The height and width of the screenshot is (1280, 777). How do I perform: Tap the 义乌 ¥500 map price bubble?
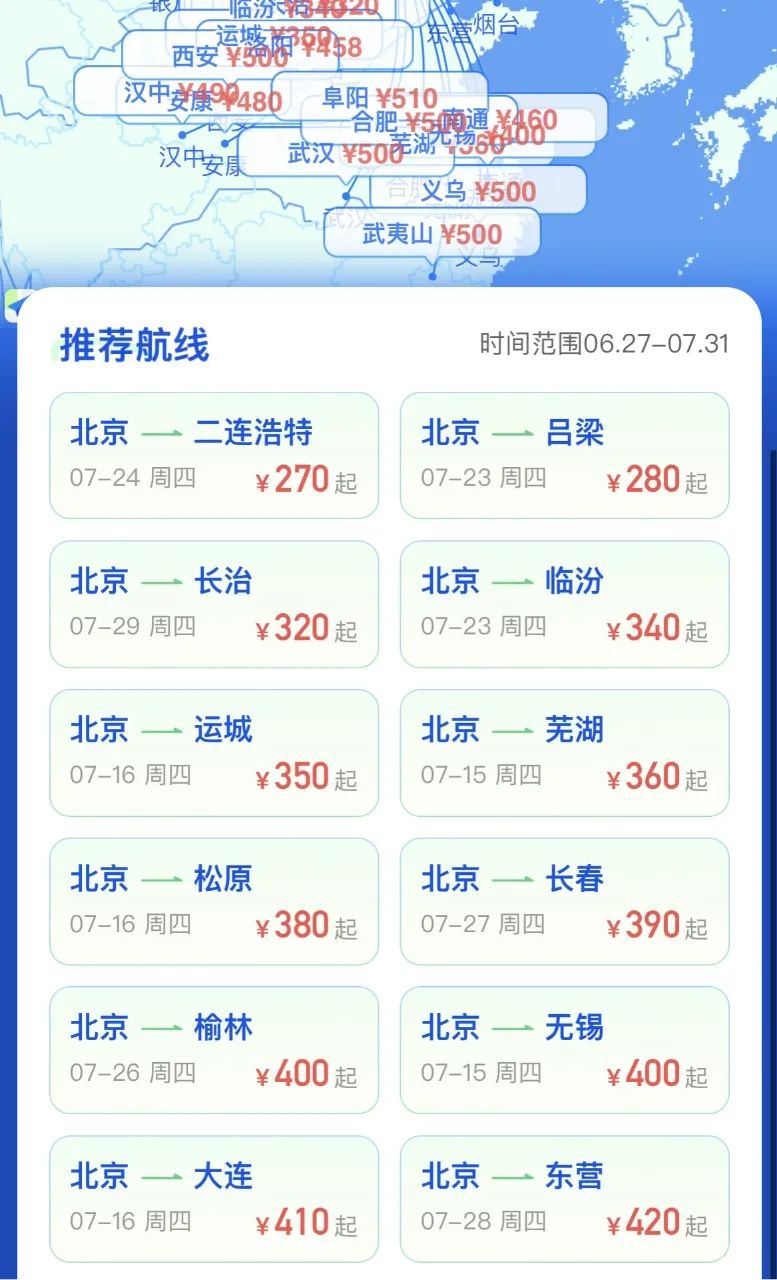(x=478, y=190)
